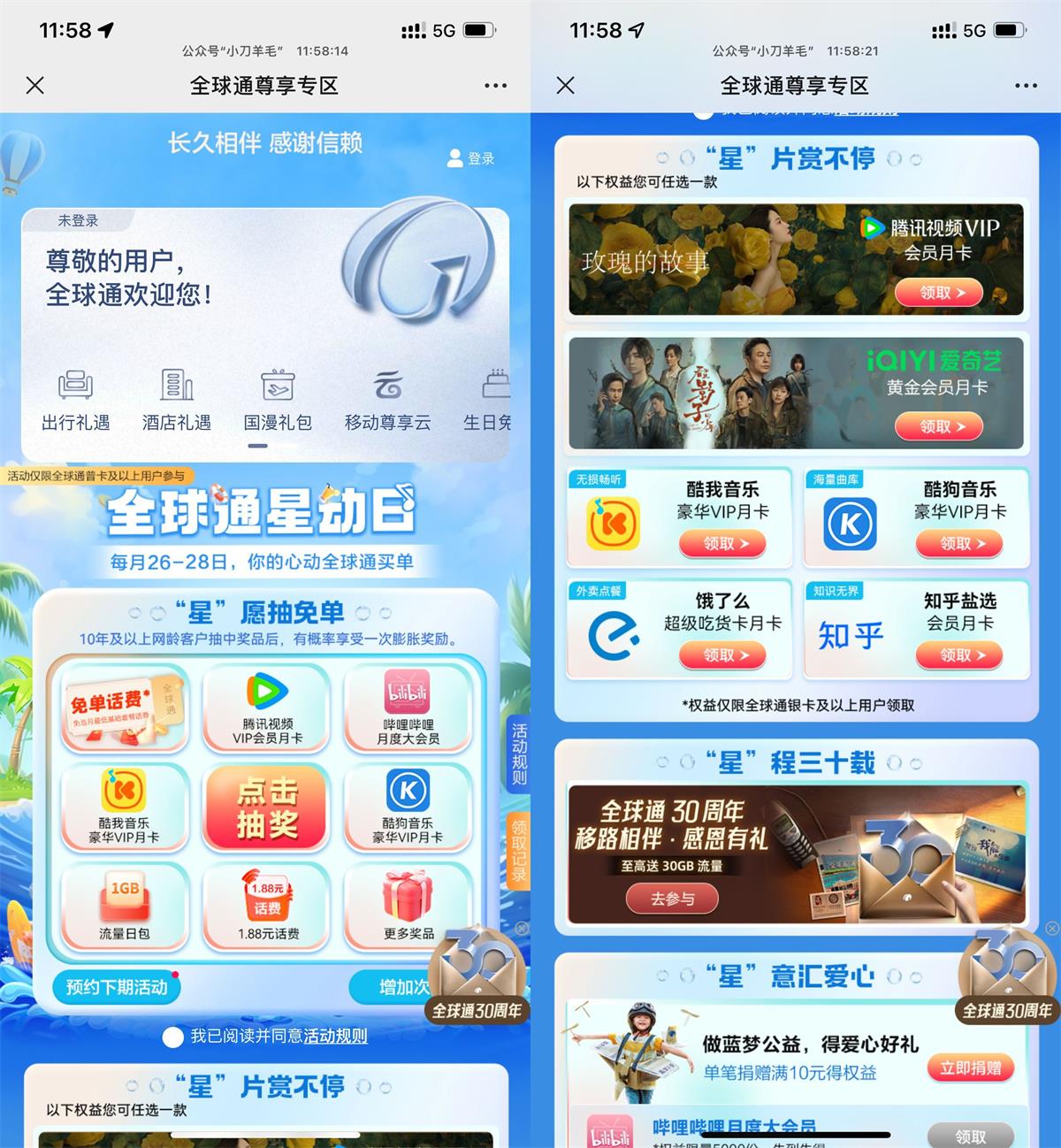Tap 立即捐赠 for 蓝梦公益
Viewport: 1061px width, 1148px height.
970,1068
